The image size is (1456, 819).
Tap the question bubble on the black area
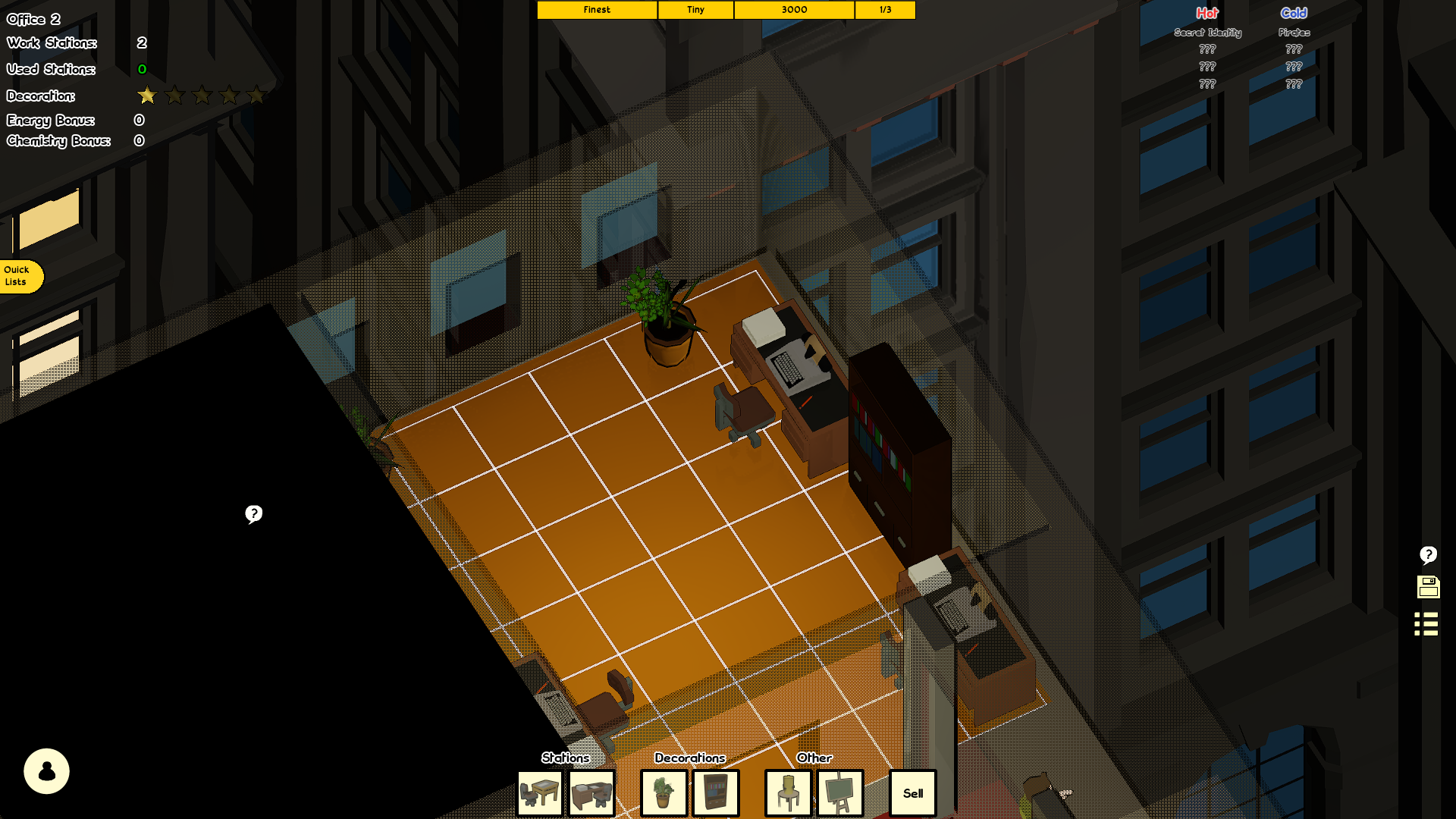[x=253, y=514]
